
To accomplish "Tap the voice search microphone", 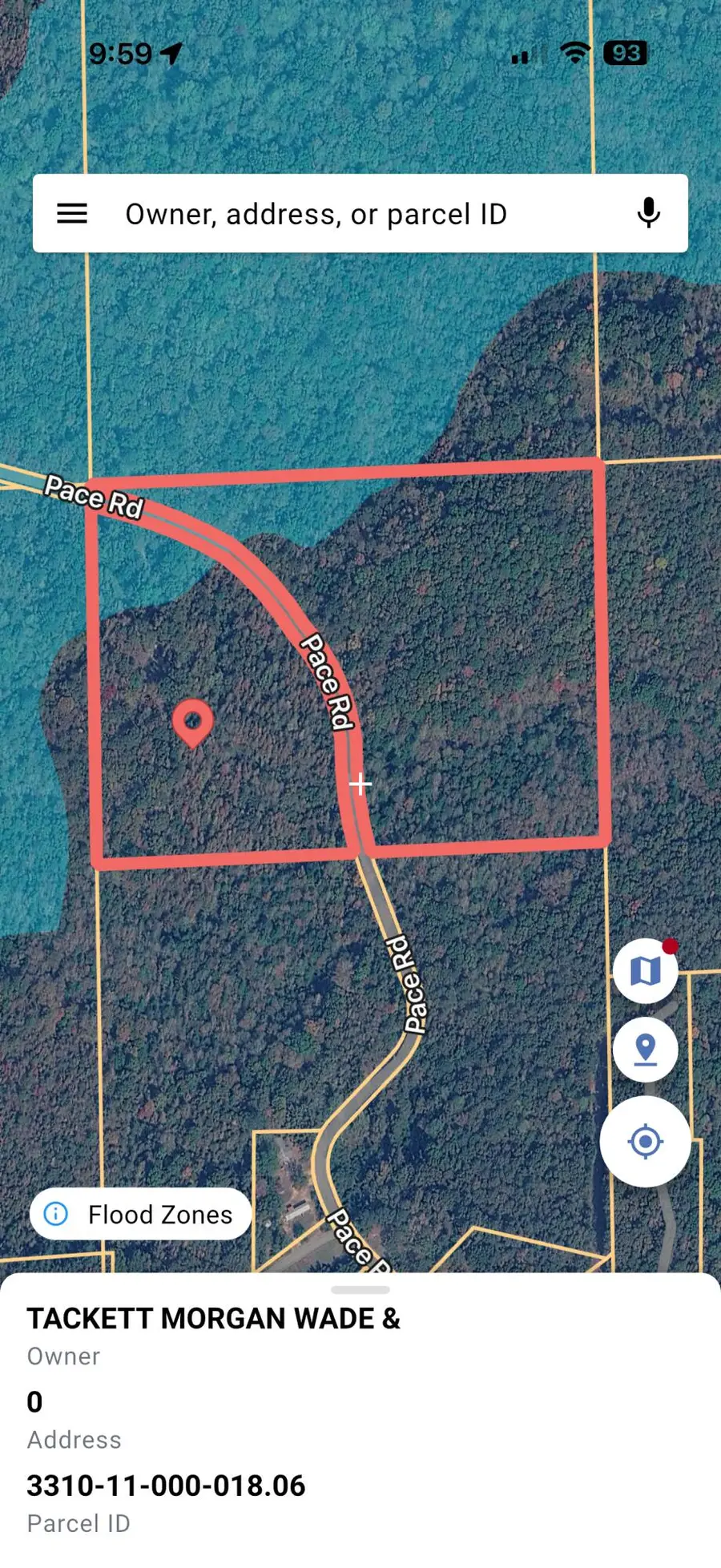I will point(647,213).
